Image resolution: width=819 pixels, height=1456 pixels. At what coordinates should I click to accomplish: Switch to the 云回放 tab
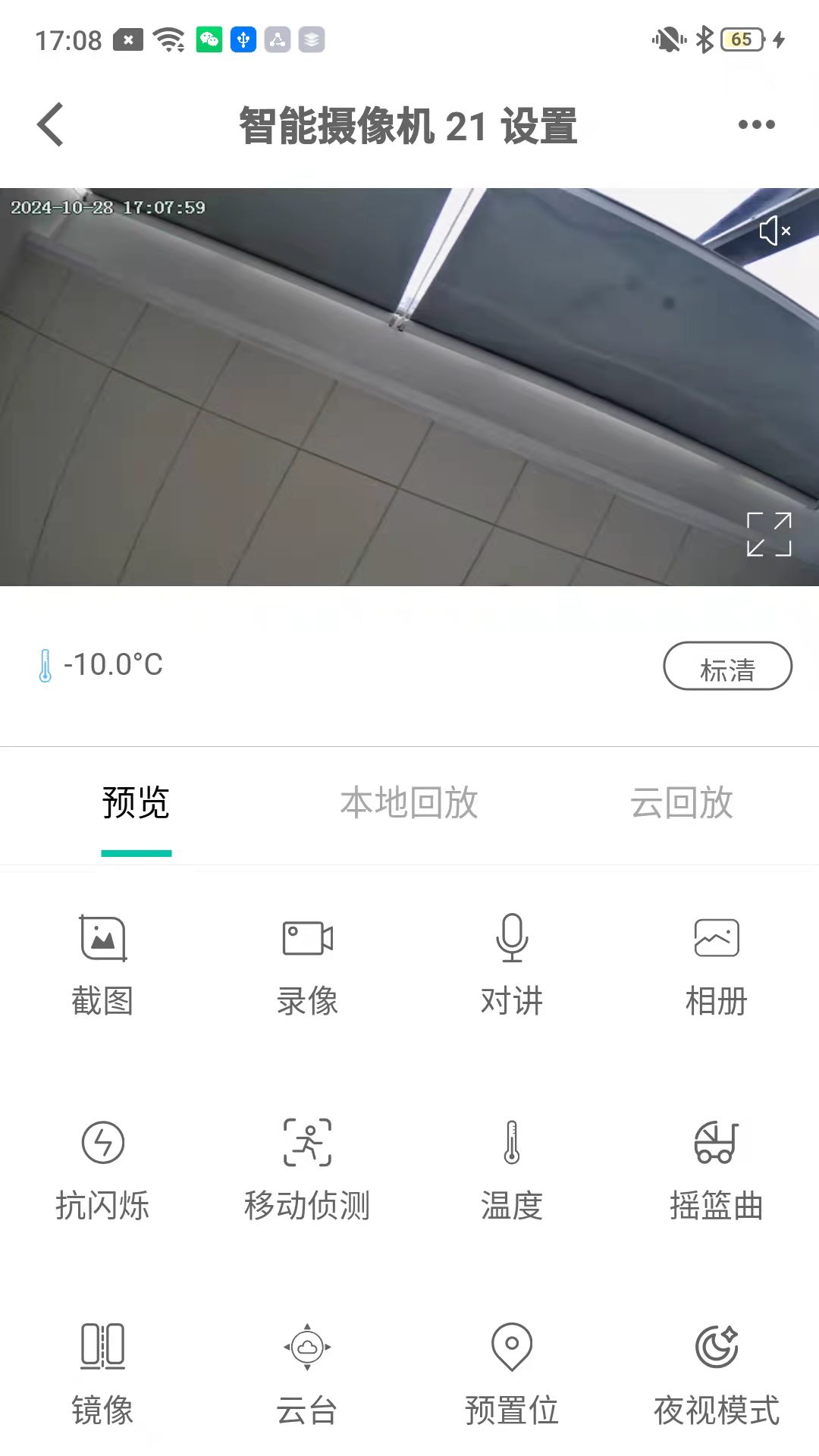[x=681, y=804]
